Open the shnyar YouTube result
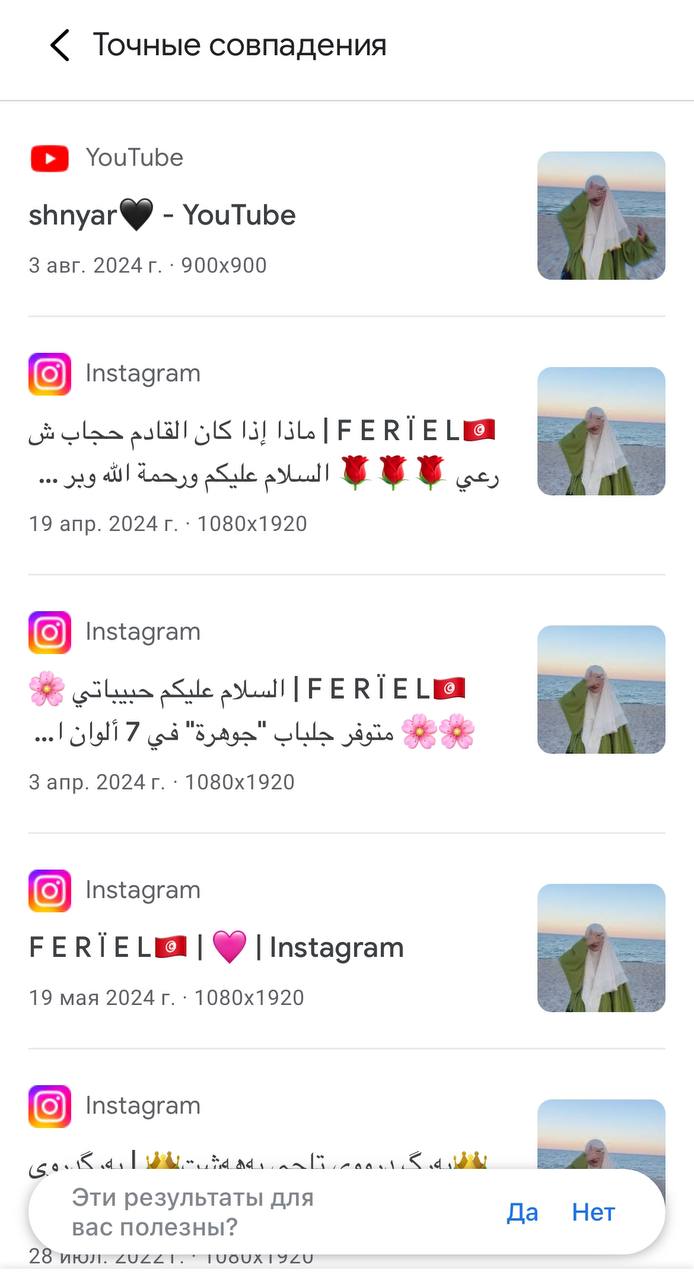This screenshot has height=1280, width=694. 163,215
